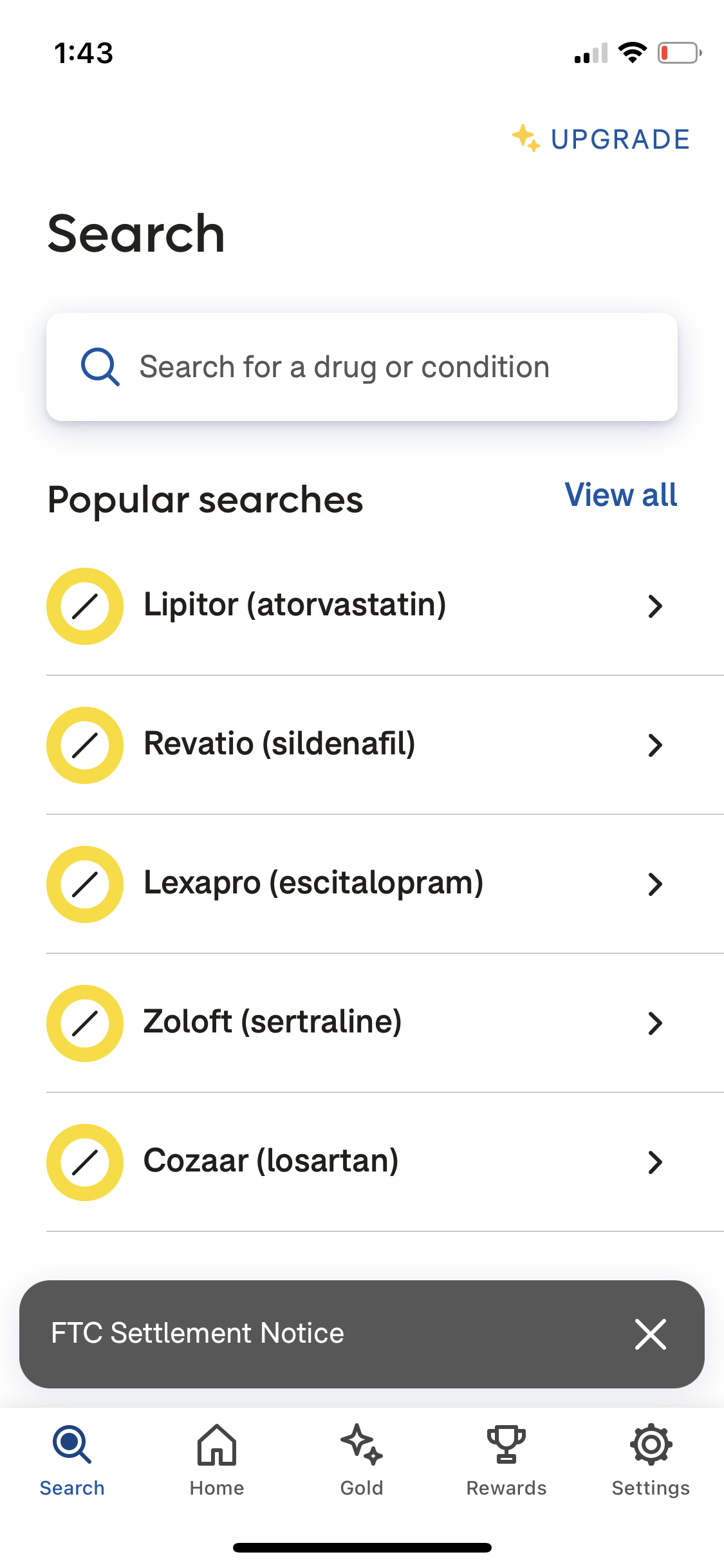Click the View all link for popular searches
The image size is (724, 1568).
[620, 495]
